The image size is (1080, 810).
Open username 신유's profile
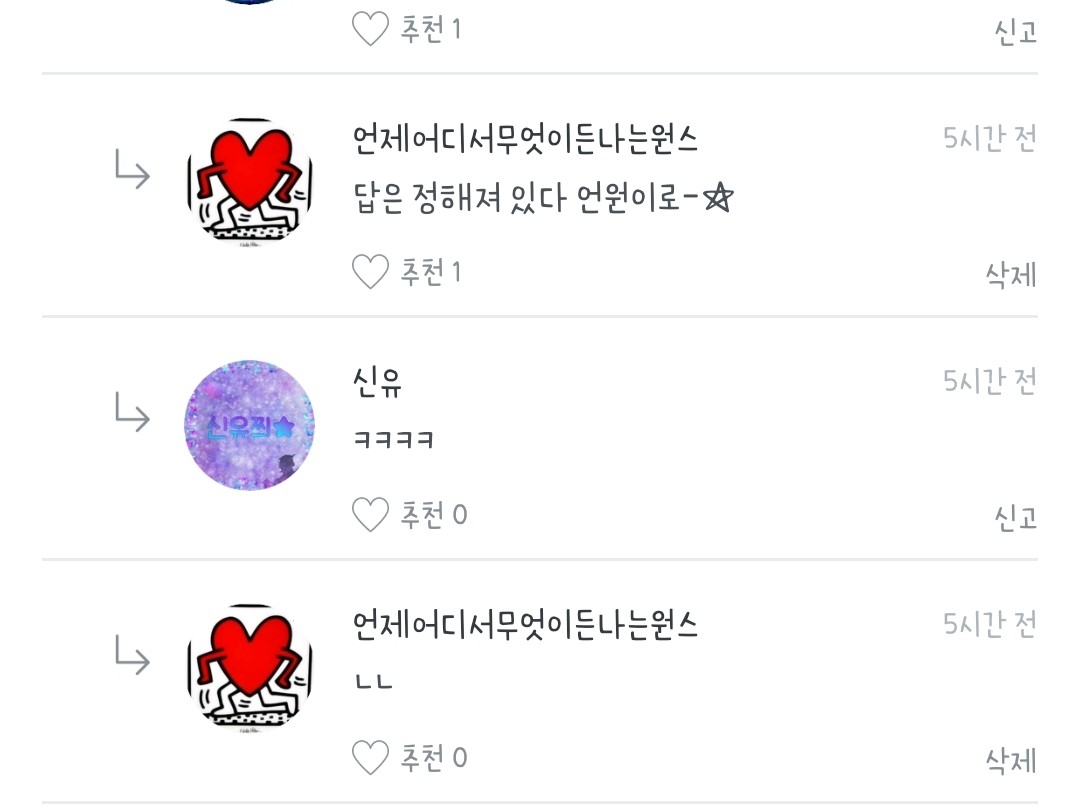coord(378,381)
